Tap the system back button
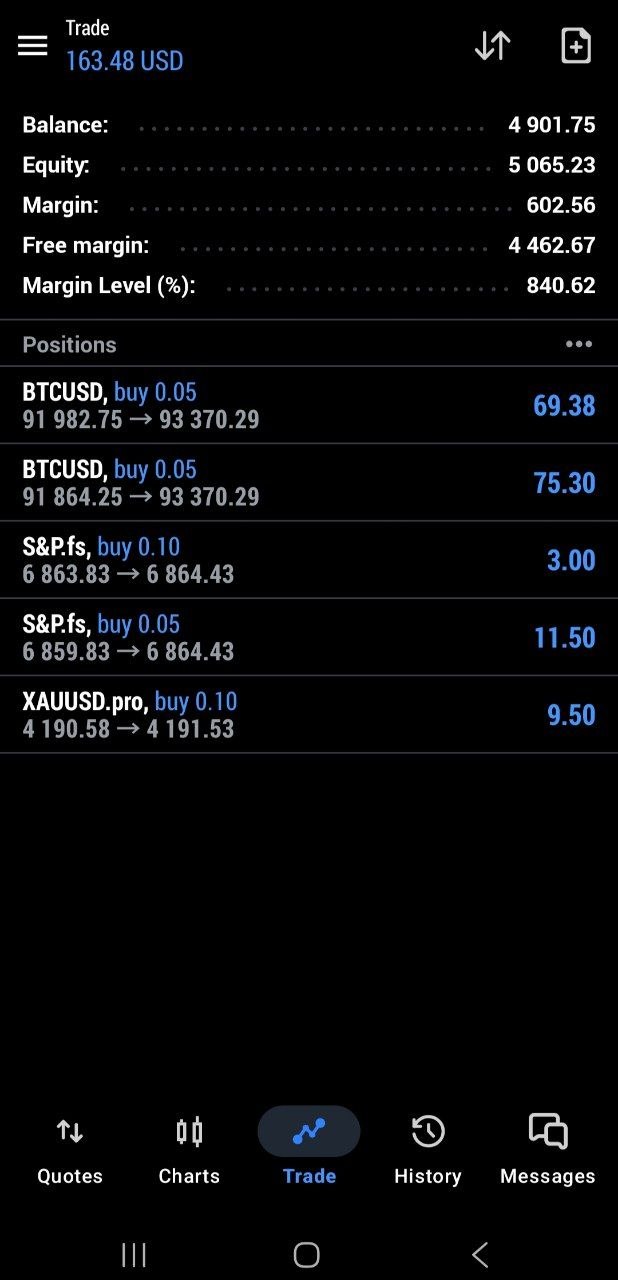The width and height of the screenshot is (618, 1280). [480, 1254]
